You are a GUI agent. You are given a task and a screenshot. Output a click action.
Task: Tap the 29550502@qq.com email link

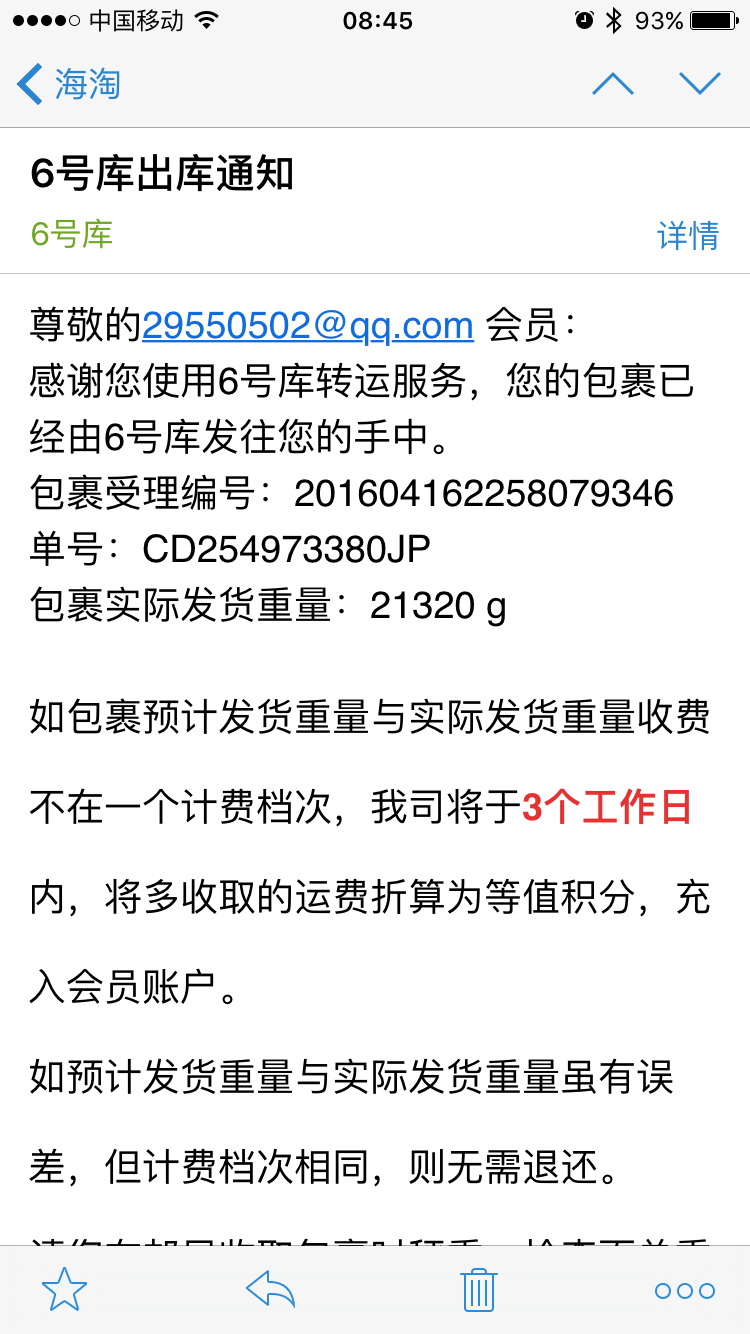coord(308,325)
